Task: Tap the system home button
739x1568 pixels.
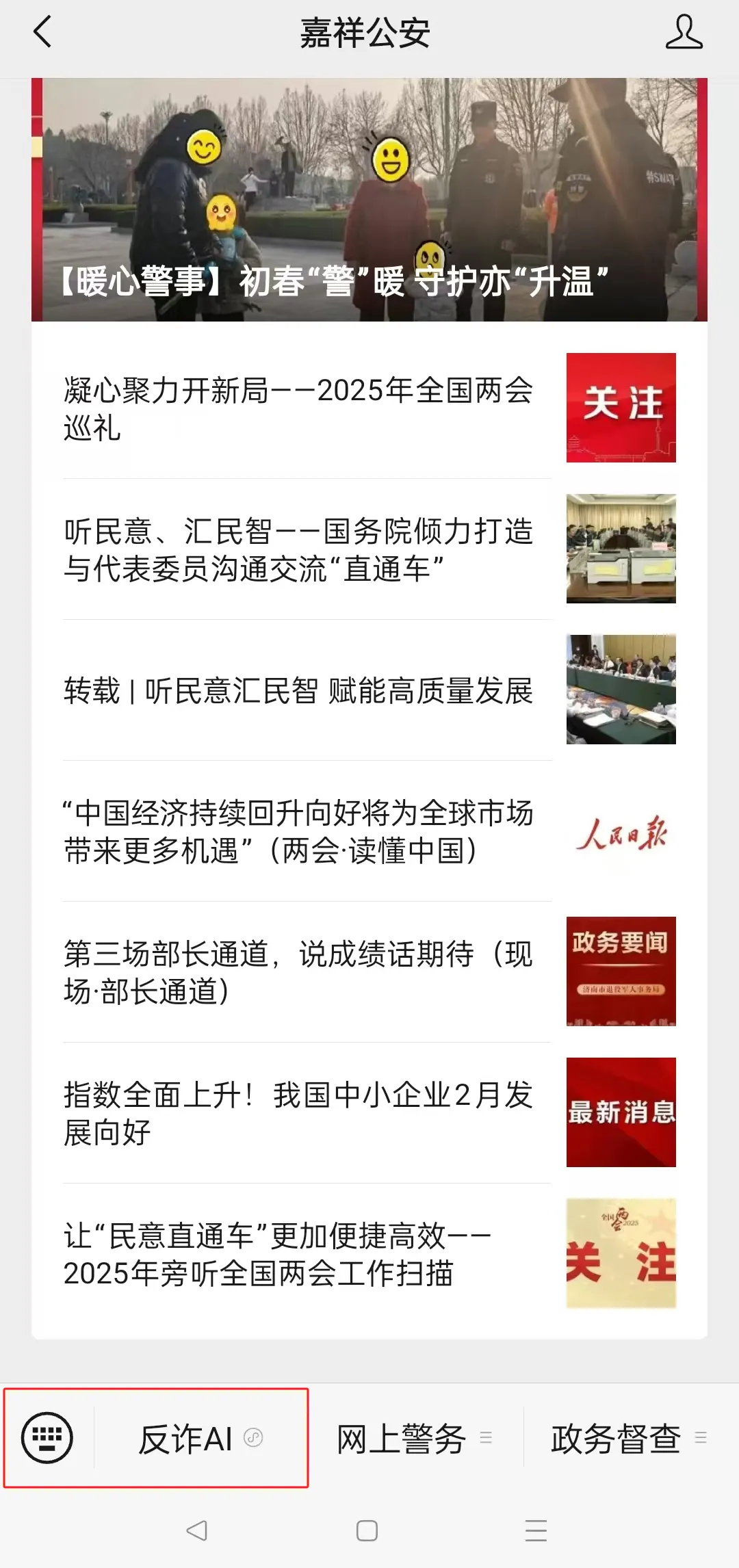Action: coord(367,1530)
